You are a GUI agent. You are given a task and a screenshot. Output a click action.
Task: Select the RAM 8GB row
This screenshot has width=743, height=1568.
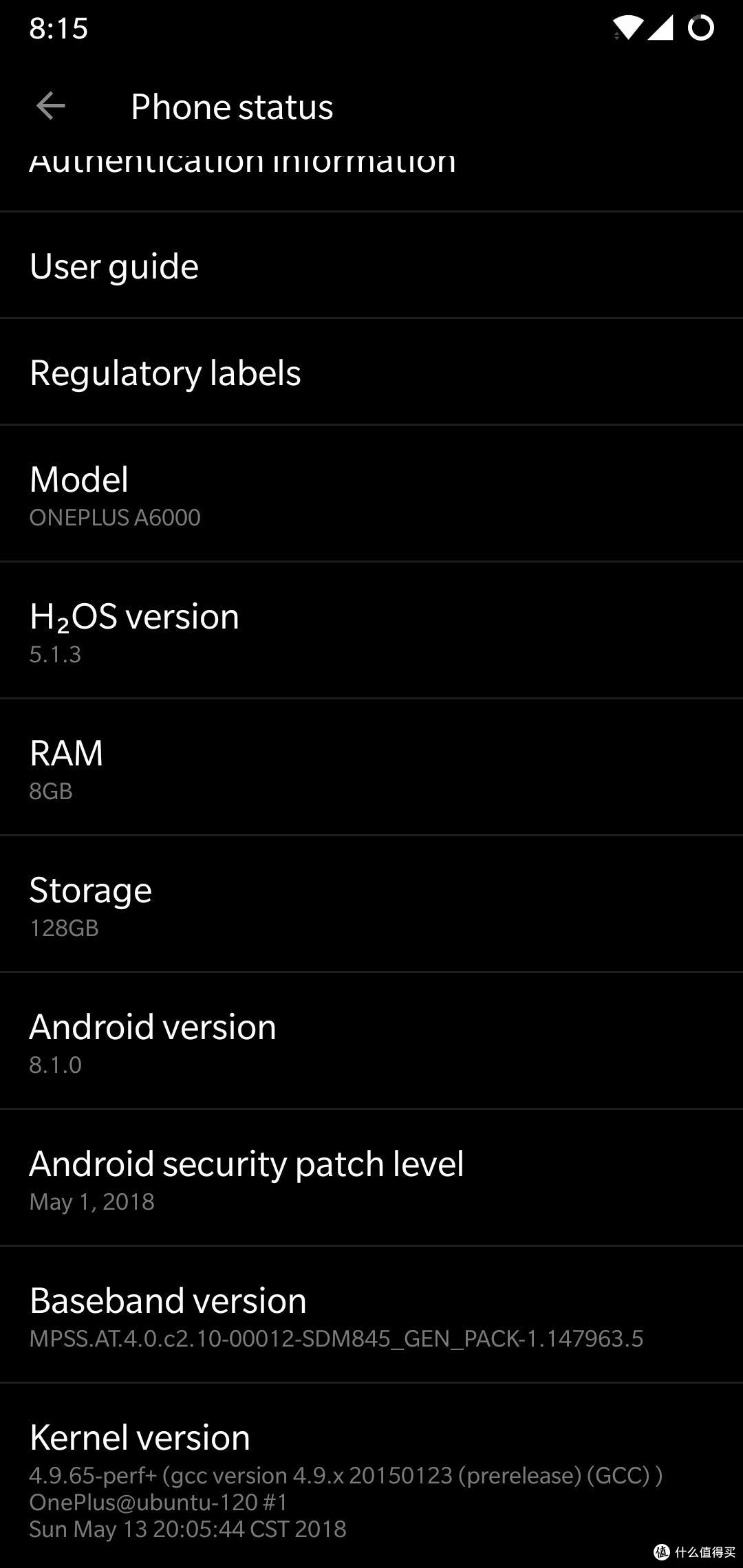point(371,767)
